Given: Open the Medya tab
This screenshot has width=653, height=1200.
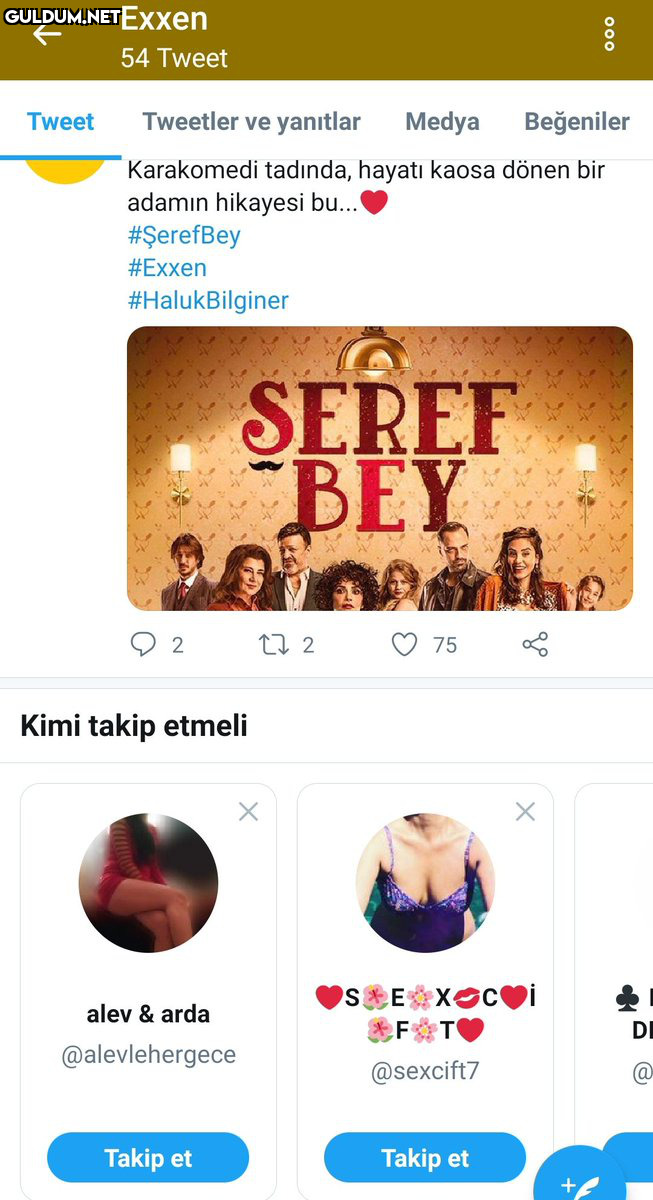Looking at the screenshot, I should pos(442,122).
